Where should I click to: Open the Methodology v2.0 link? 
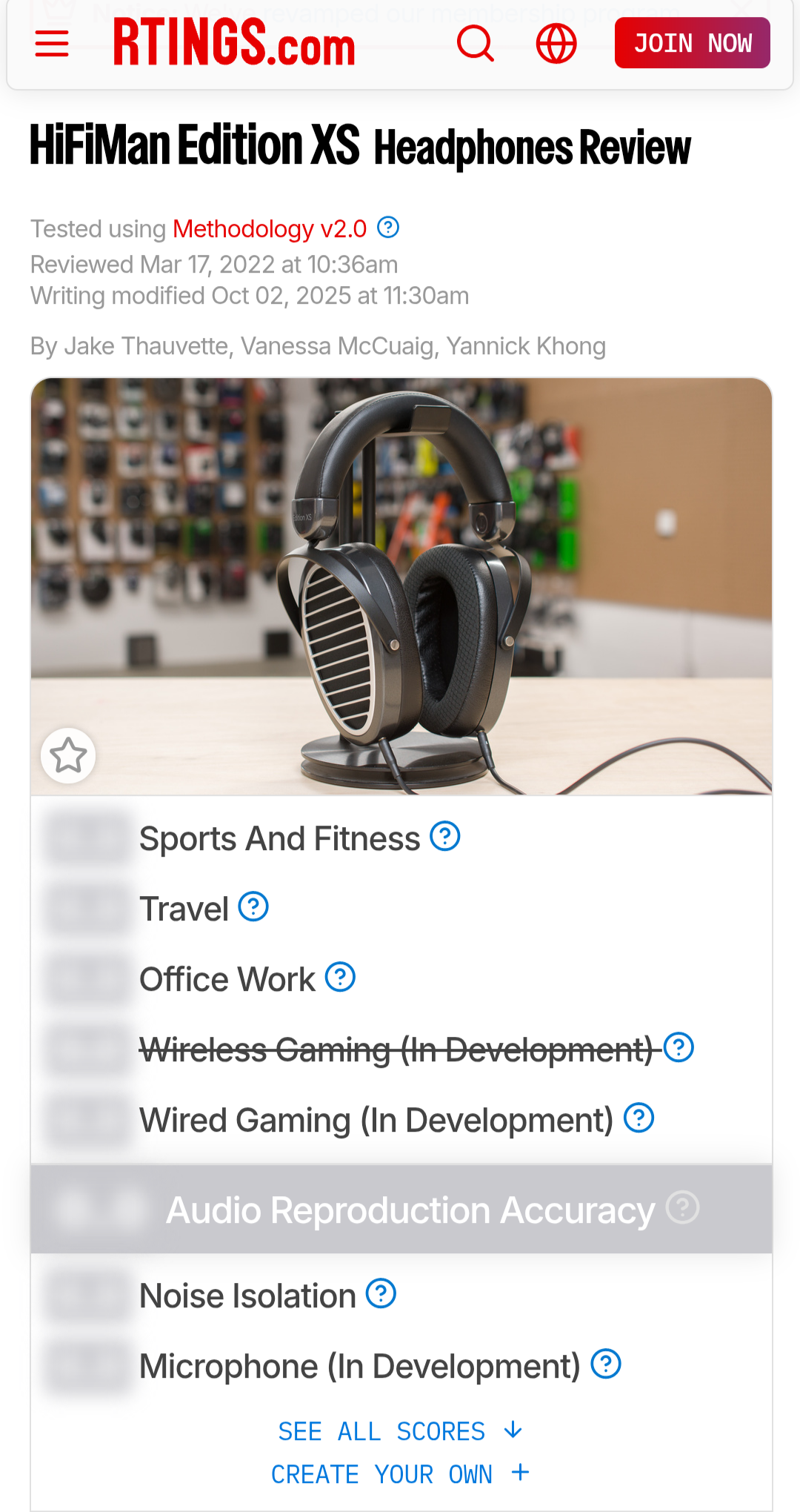pyautogui.click(x=270, y=229)
